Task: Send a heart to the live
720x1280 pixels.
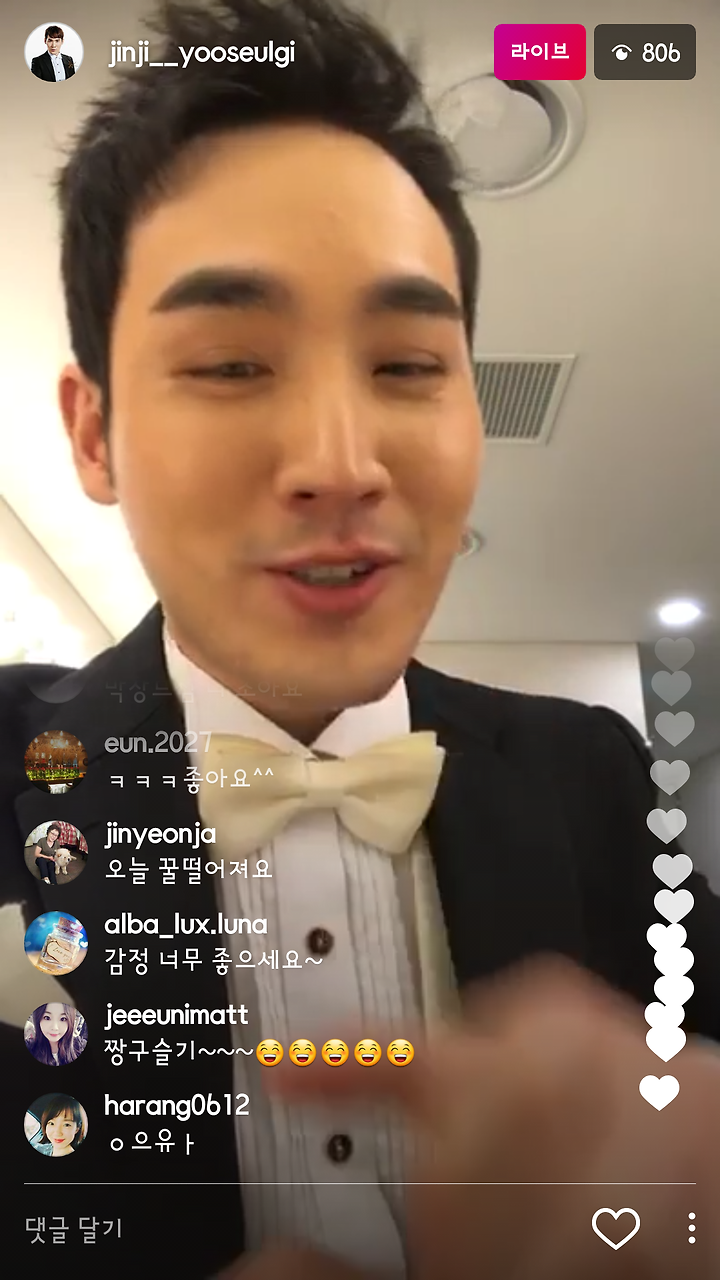Action: (x=616, y=1229)
